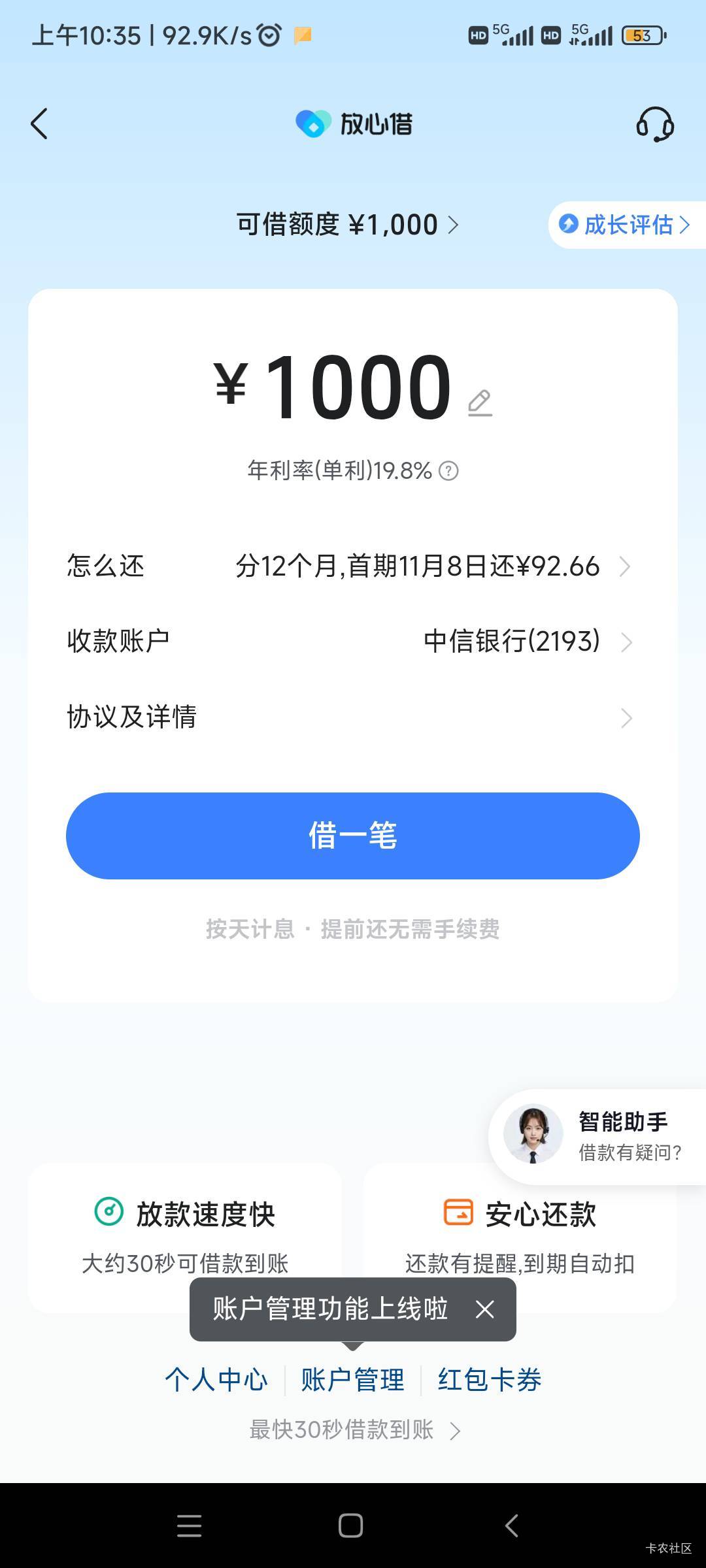Open customer service headset icon

[654, 124]
